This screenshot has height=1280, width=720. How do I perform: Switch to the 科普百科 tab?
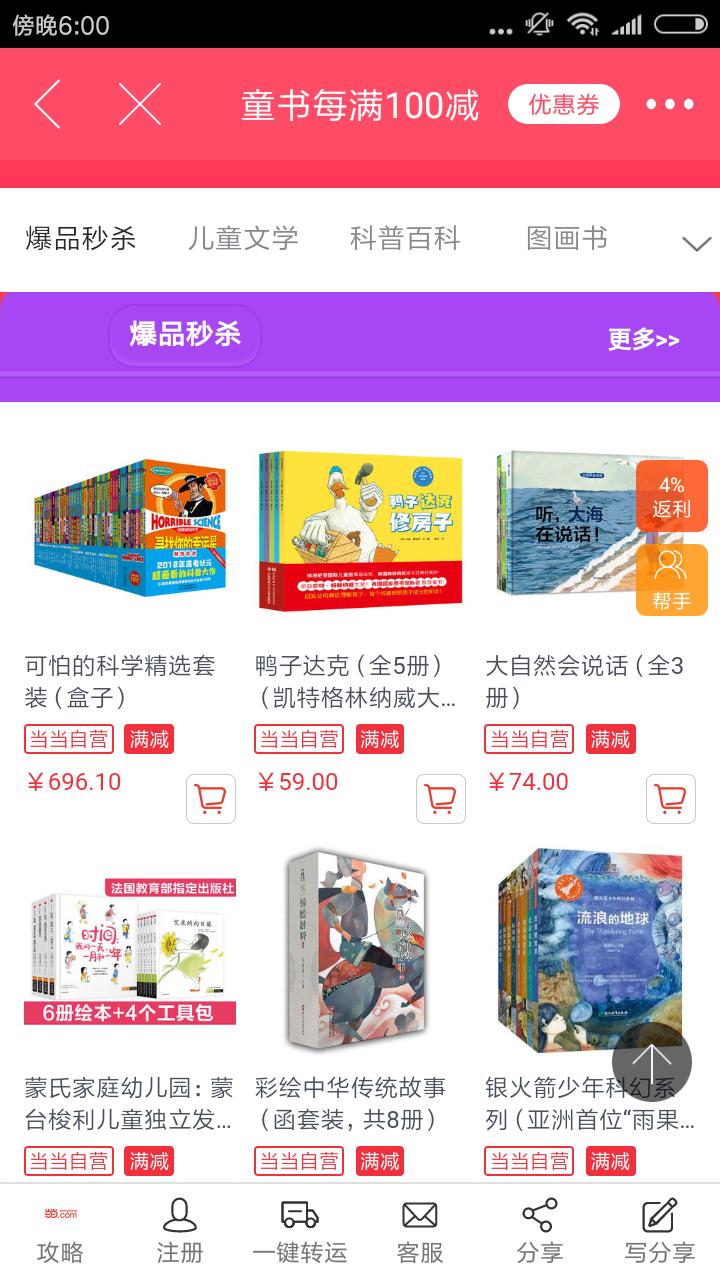(405, 239)
